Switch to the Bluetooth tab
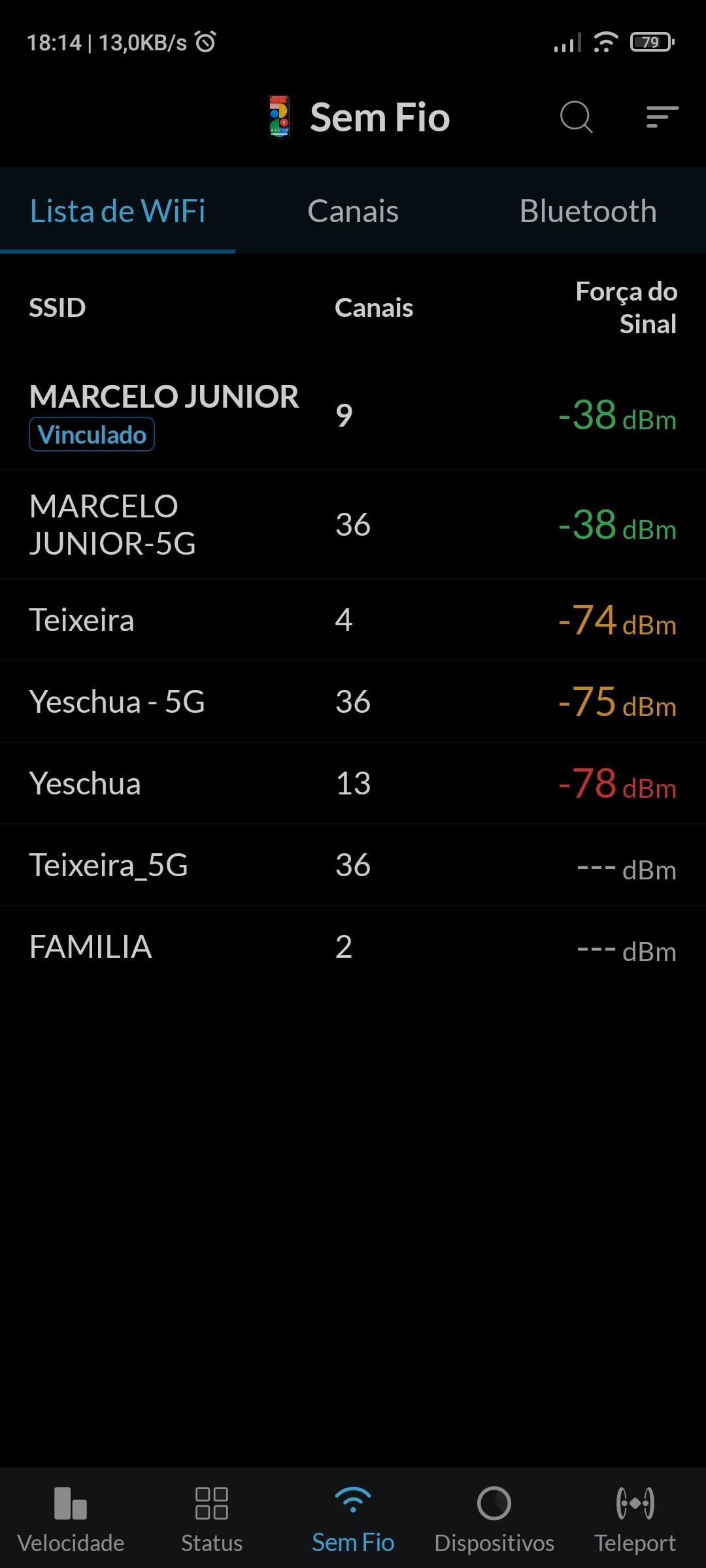Screen dimensions: 706x1568 point(588,211)
